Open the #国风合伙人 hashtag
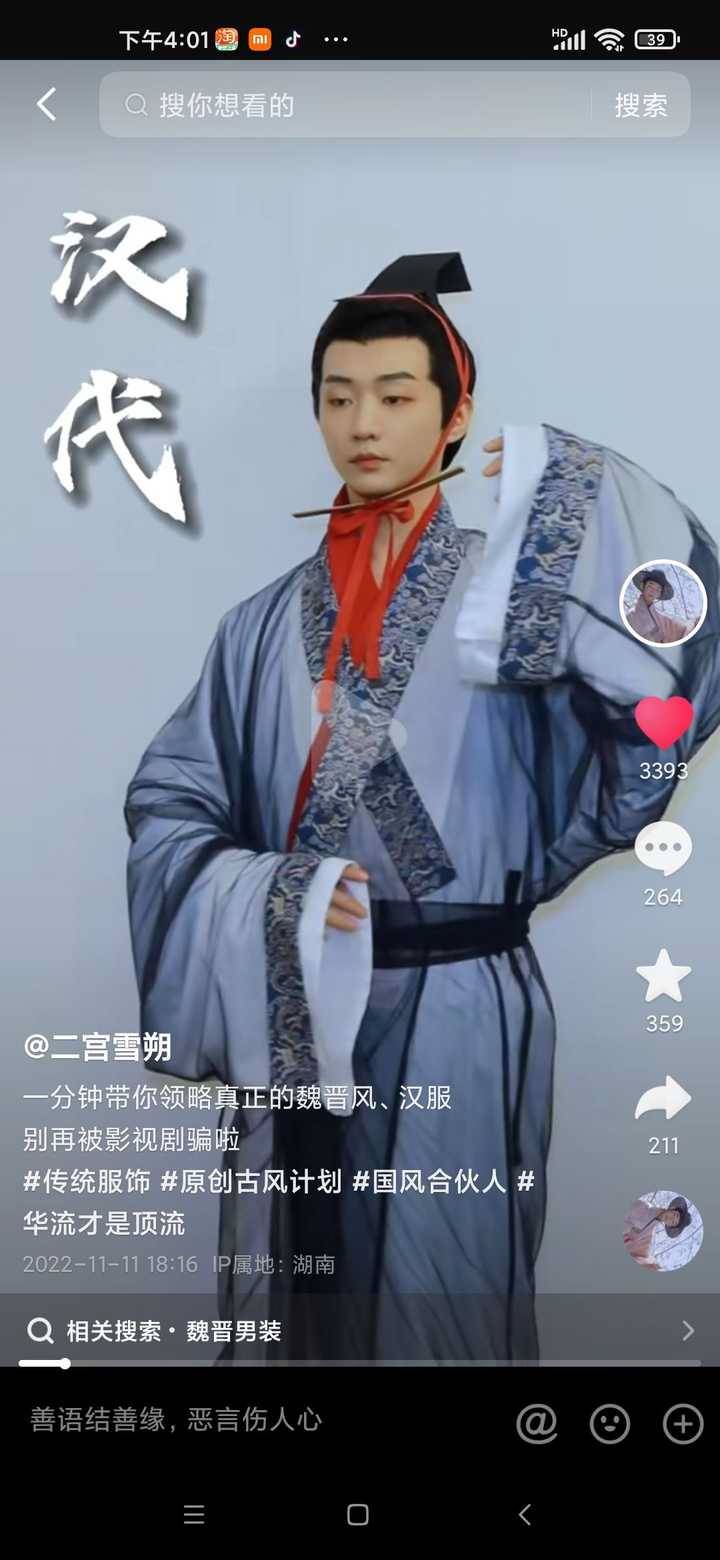 click(429, 1181)
